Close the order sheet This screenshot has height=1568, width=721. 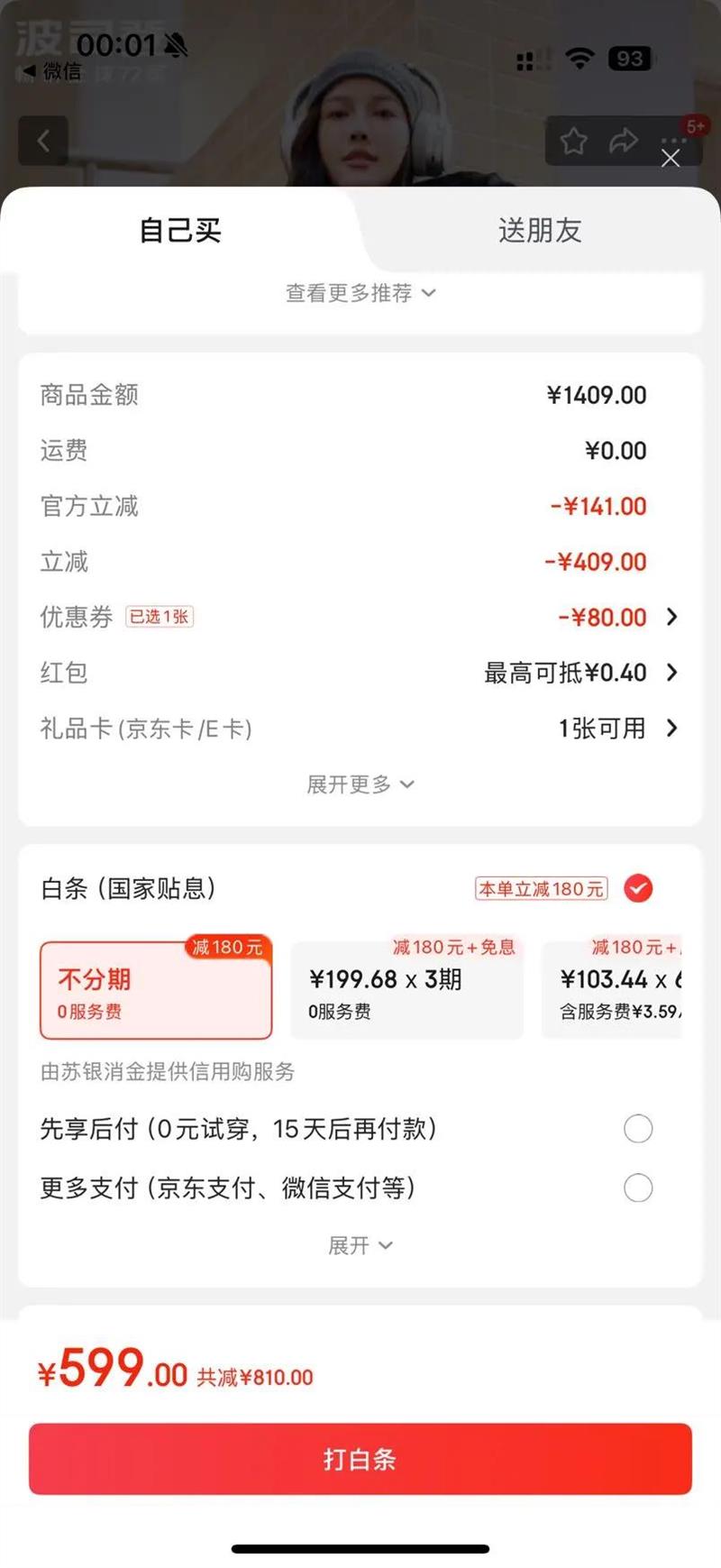point(671,159)
